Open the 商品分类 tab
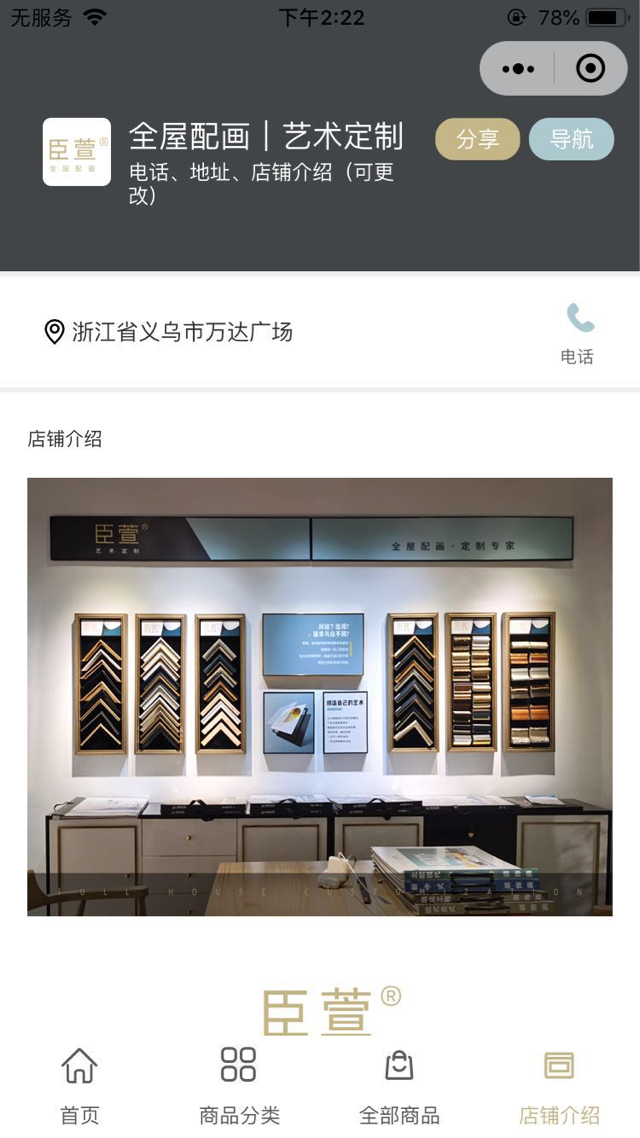640x1138 pixels. 239,1086
